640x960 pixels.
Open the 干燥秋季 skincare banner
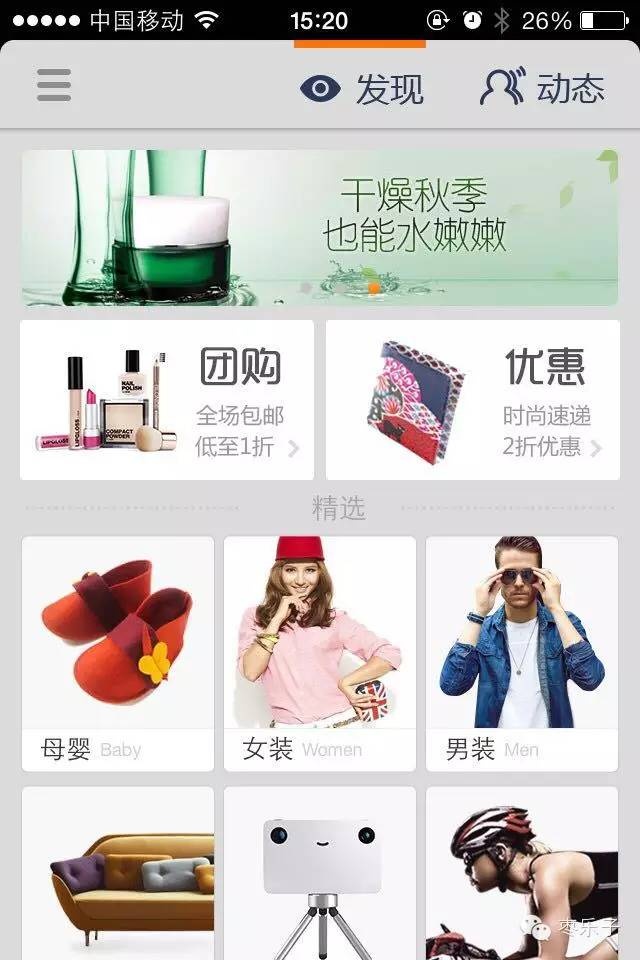[x=320, y=228]
